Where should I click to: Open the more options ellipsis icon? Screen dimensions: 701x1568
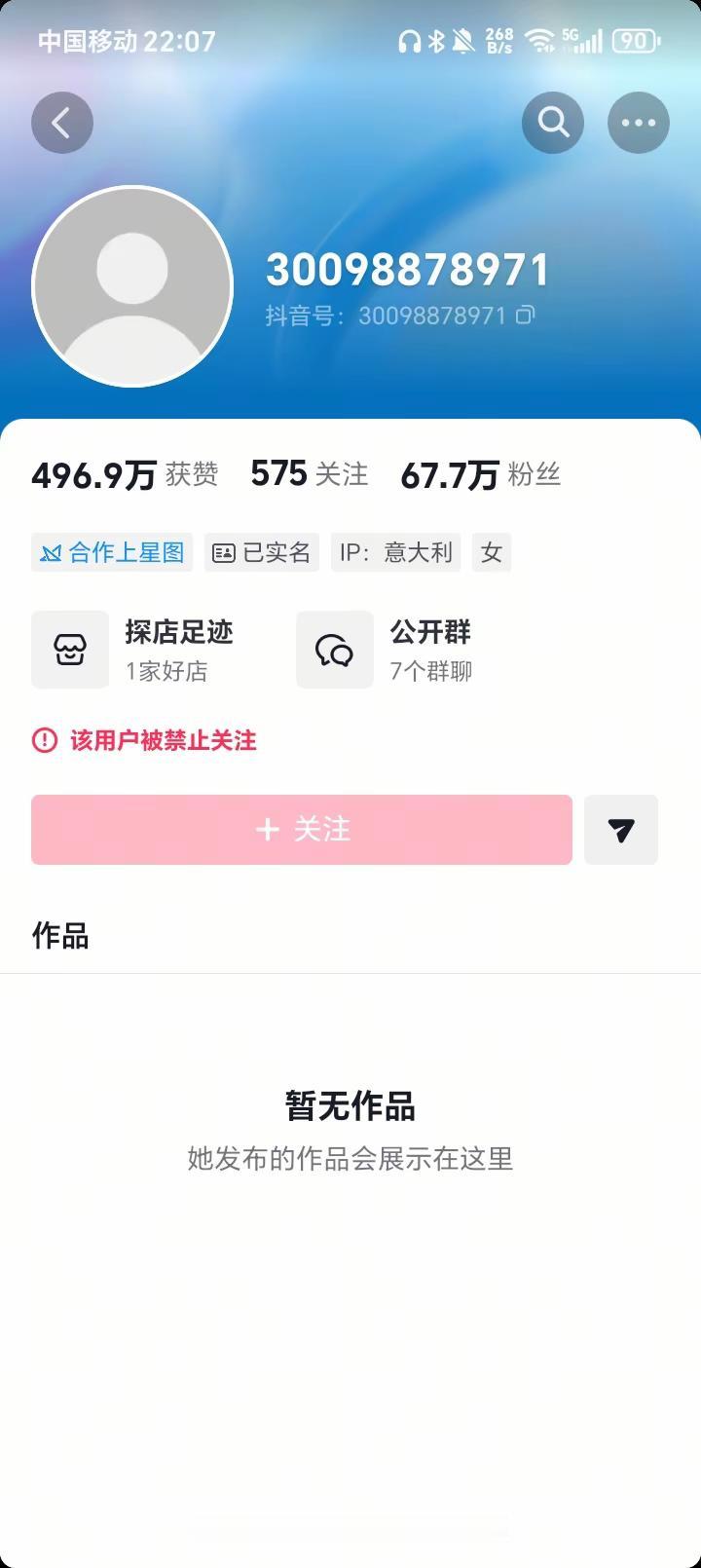639,122
